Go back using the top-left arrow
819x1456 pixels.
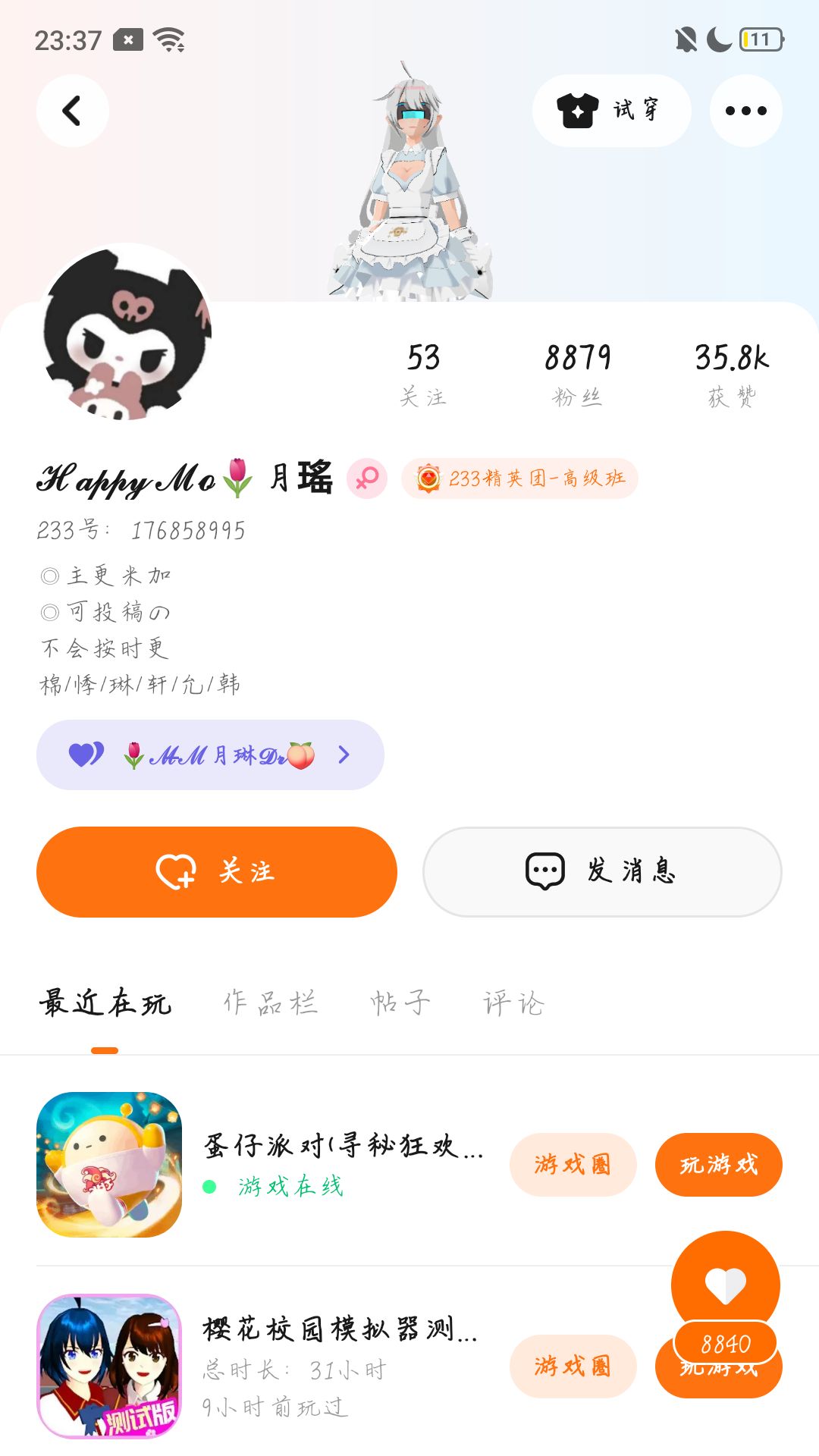[72, 111]
